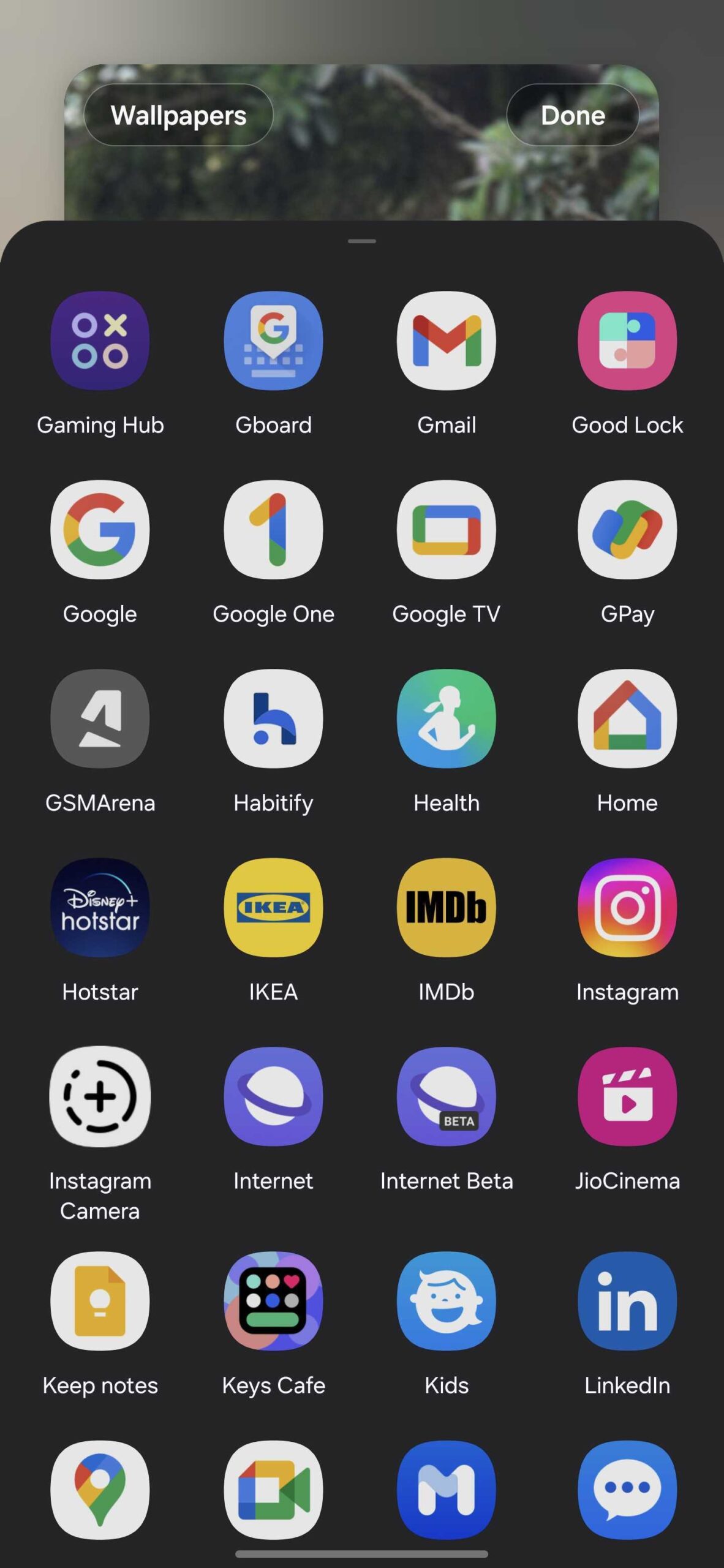Select the IMDb app
The image size is (724, 1568).
click(447, 907)
